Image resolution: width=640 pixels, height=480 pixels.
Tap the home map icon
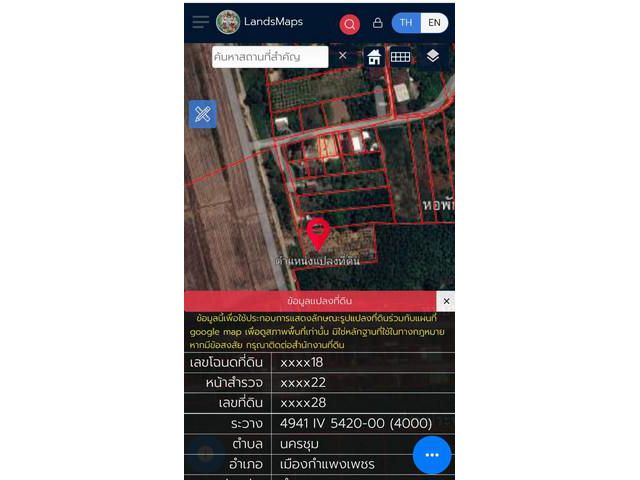click(374, 57)
